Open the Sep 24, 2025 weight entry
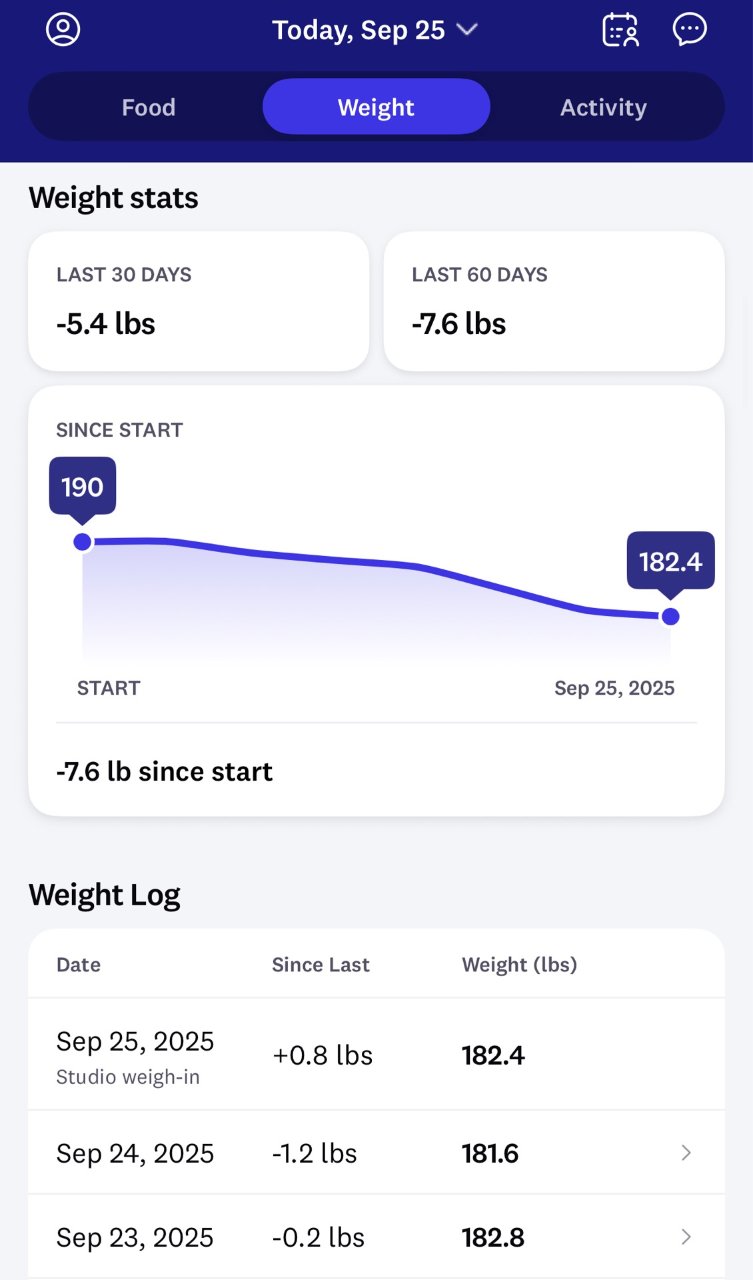 (376, 1153)
